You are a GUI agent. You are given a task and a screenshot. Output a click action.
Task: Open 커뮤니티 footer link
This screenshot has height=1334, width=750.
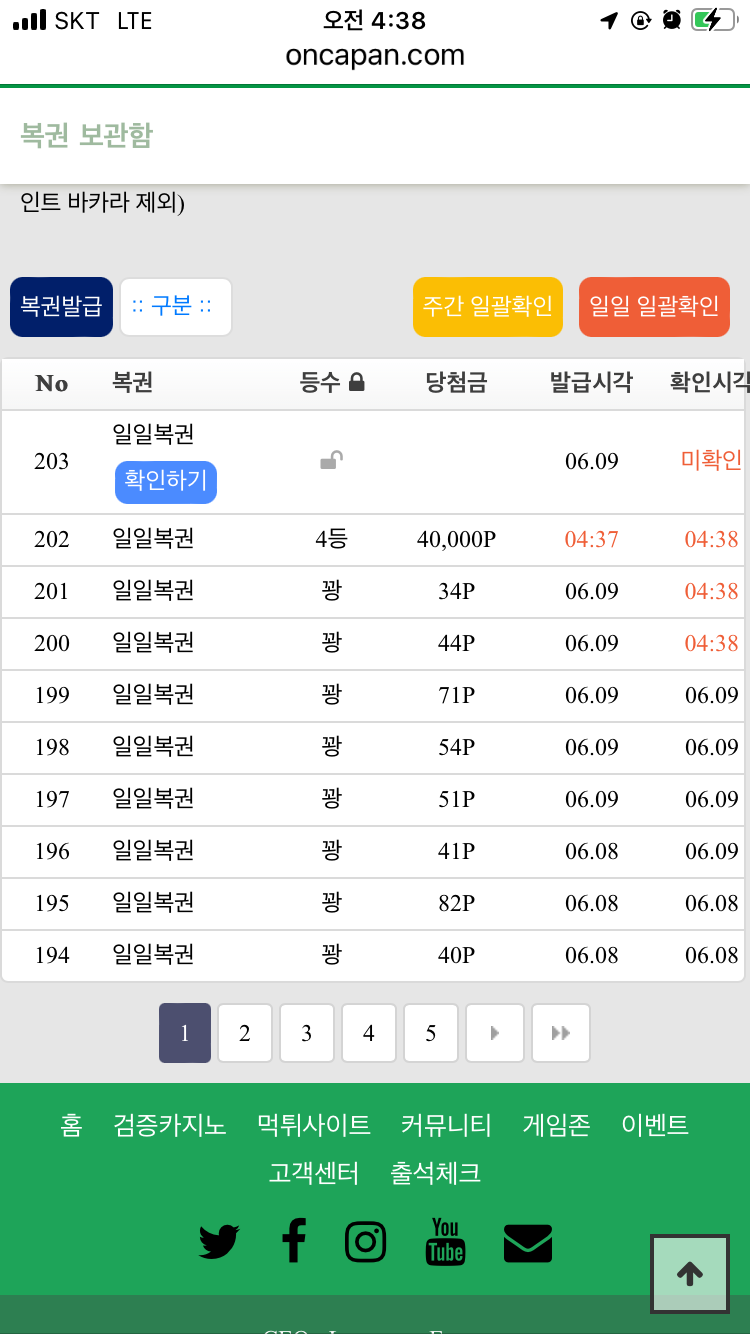click(446, 1125)
